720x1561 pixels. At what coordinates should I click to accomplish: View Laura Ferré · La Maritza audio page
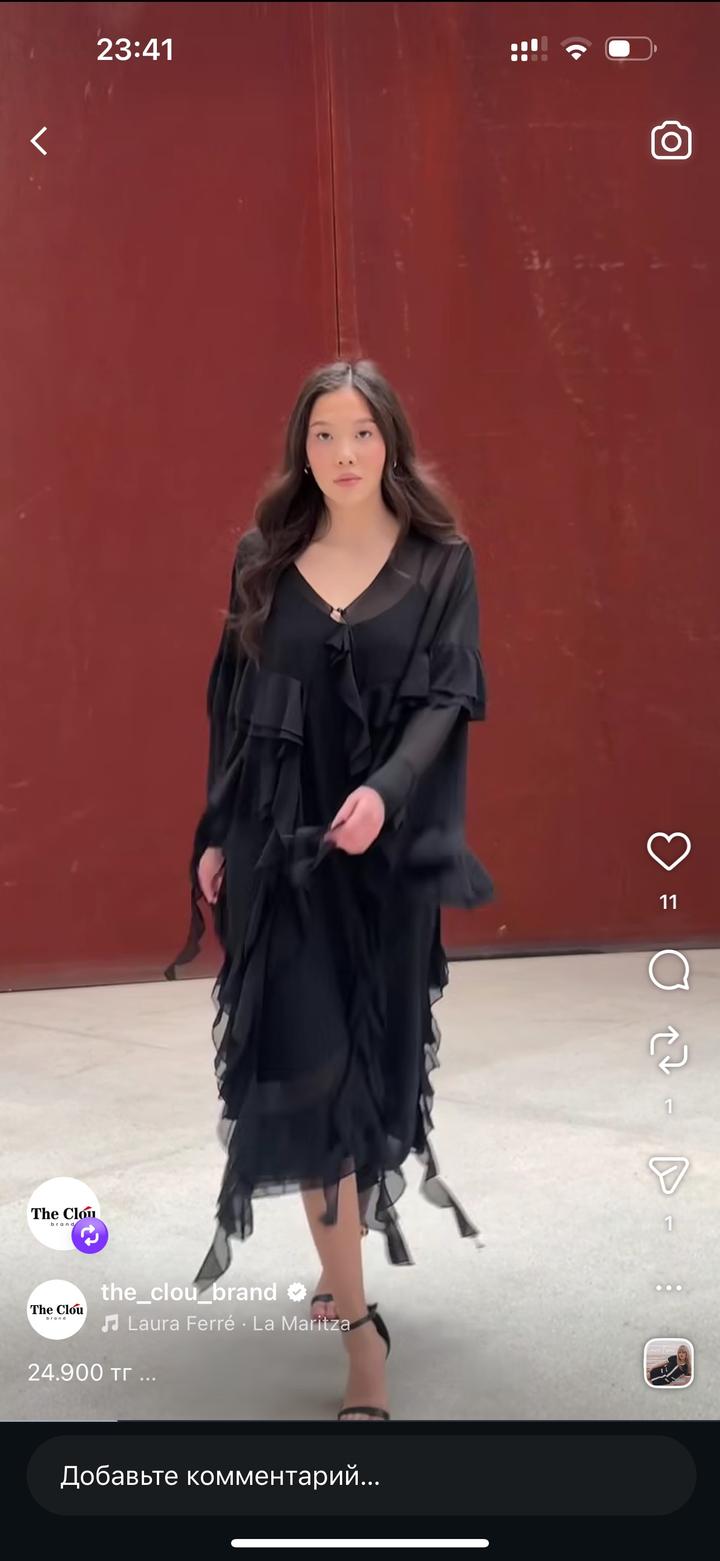[x=238, y=1324]
